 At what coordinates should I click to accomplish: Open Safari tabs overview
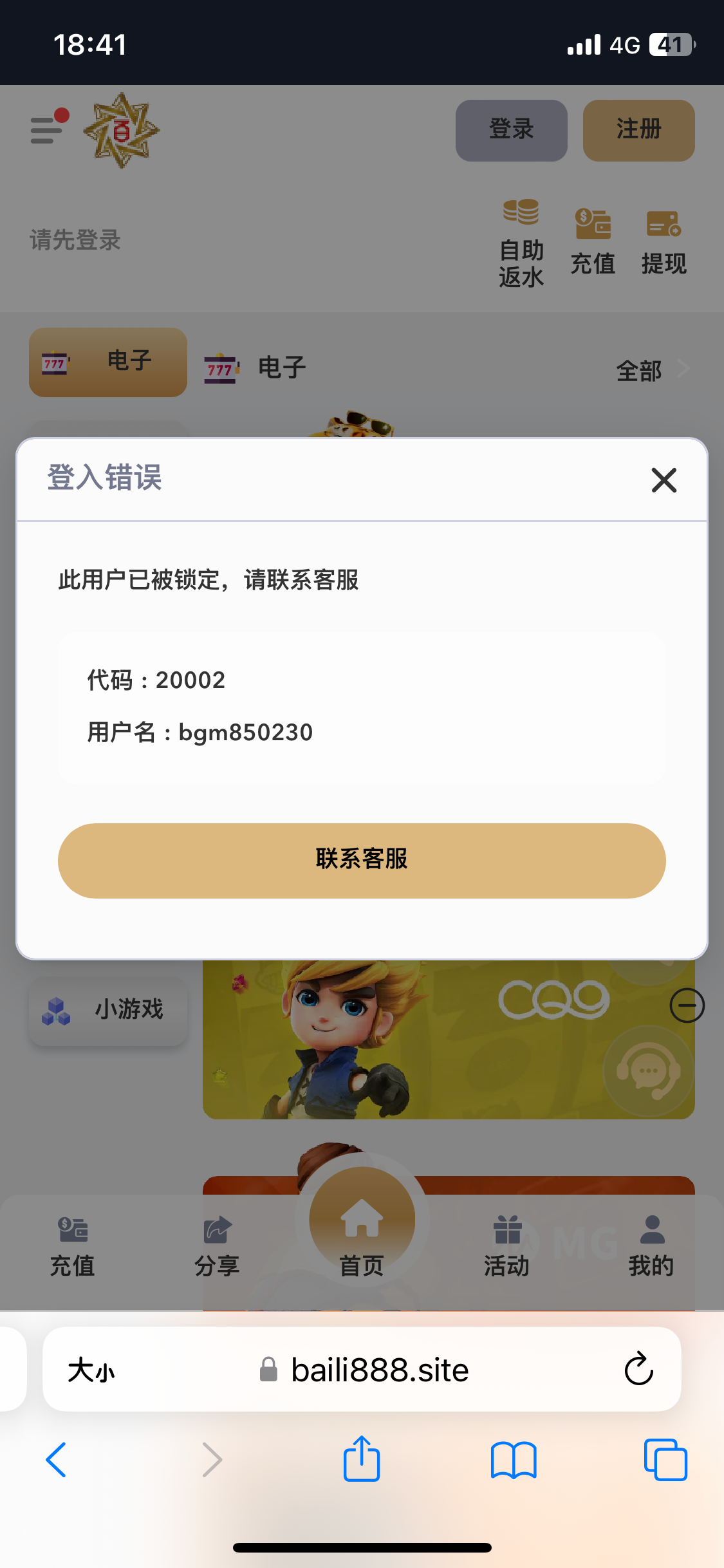click(x=665, y=1459)
